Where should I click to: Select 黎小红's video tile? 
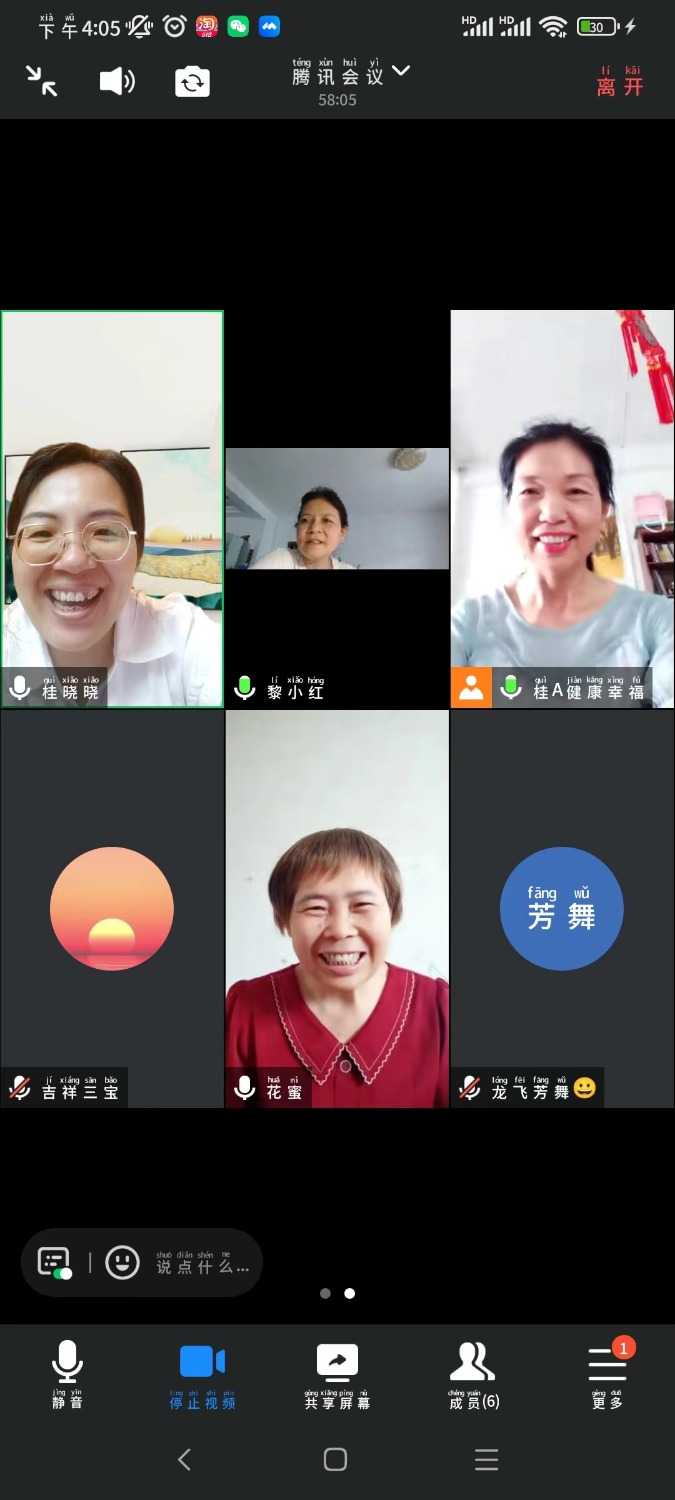coord(337,510)
